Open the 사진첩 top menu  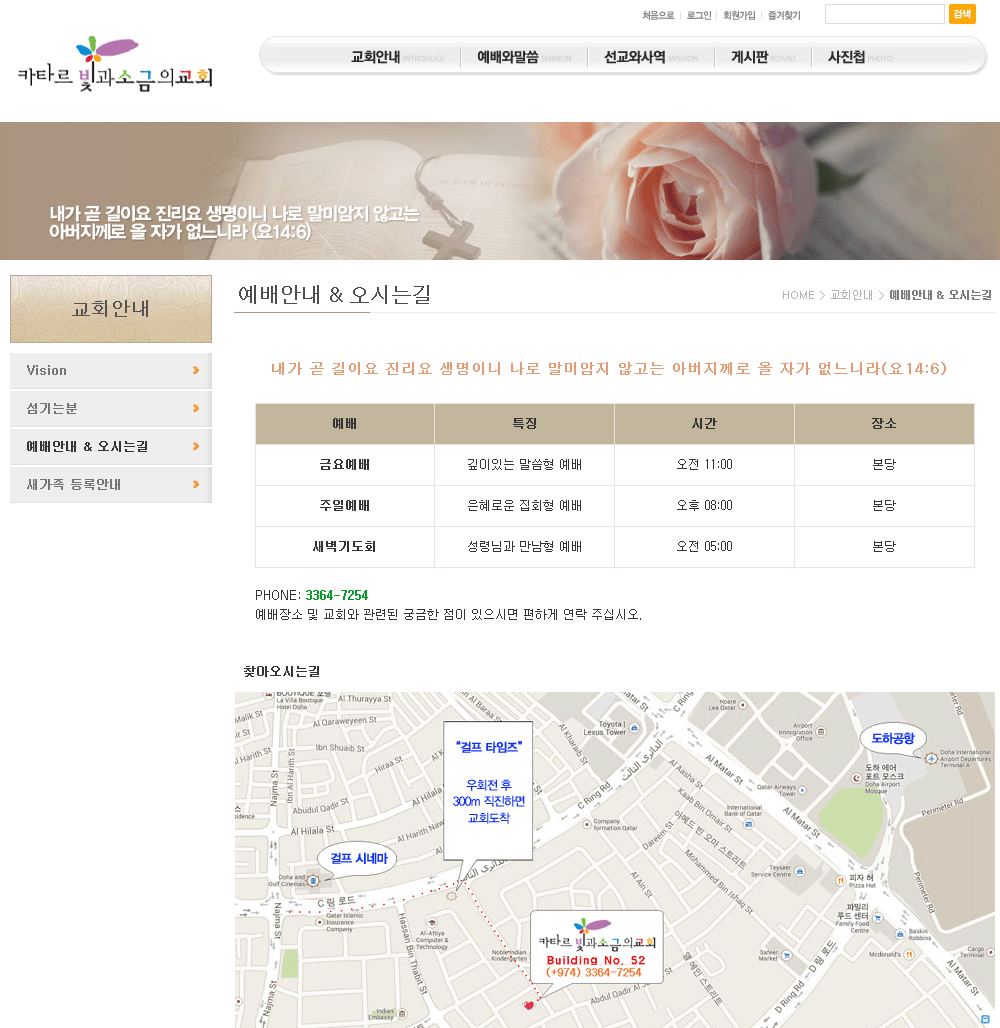tap(846, 57)
